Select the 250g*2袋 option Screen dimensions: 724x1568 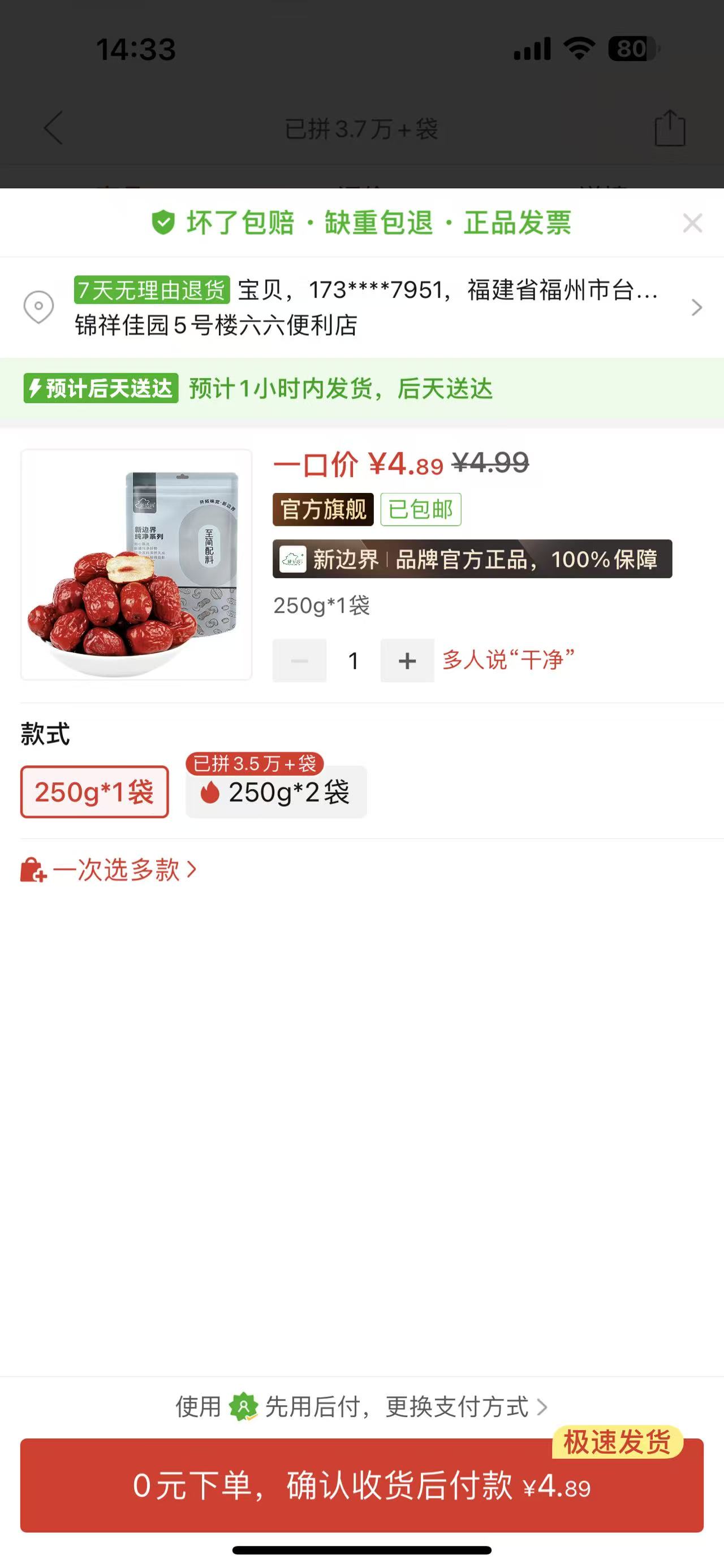point(277,792)
